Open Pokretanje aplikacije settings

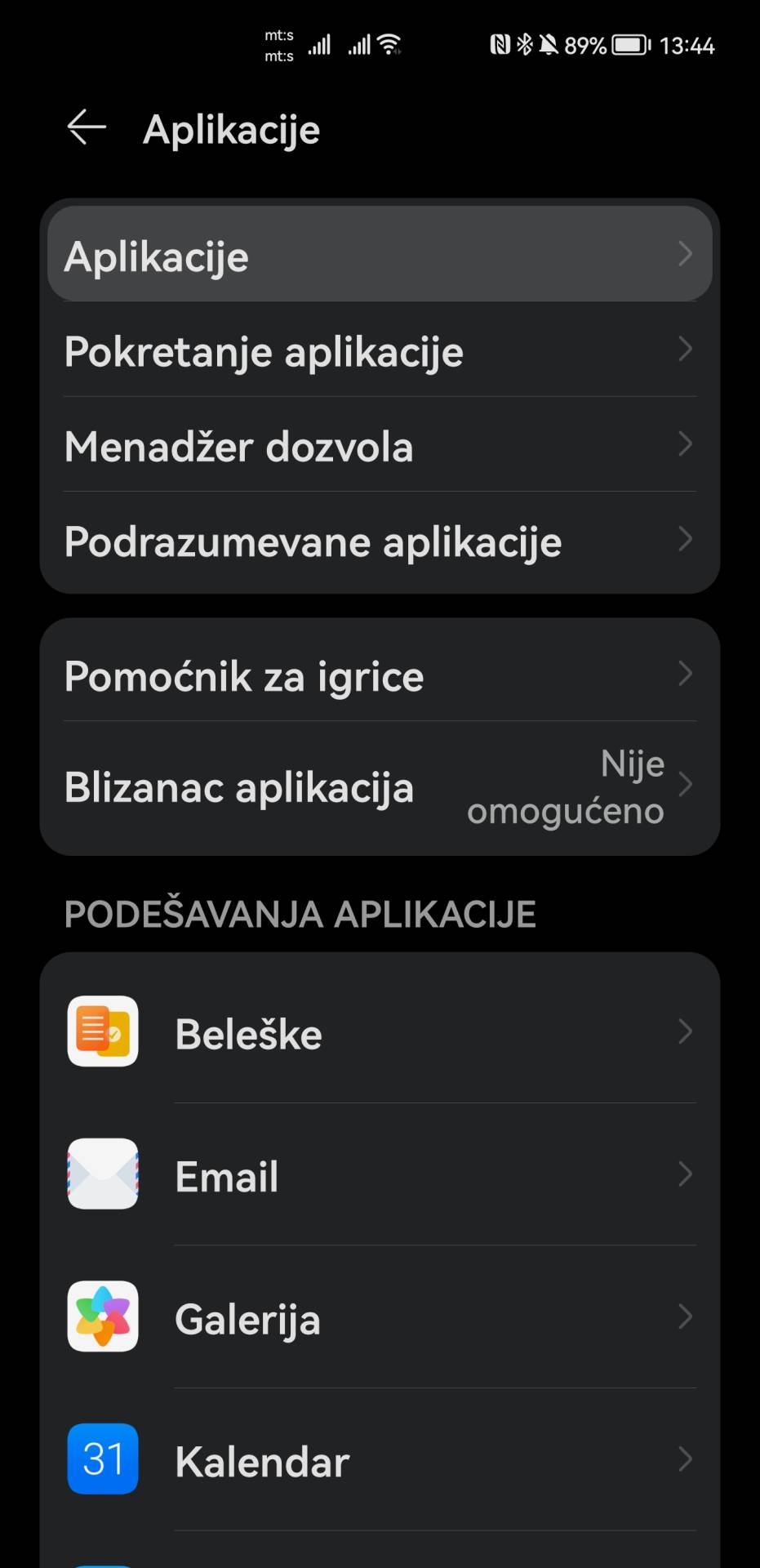380,351
